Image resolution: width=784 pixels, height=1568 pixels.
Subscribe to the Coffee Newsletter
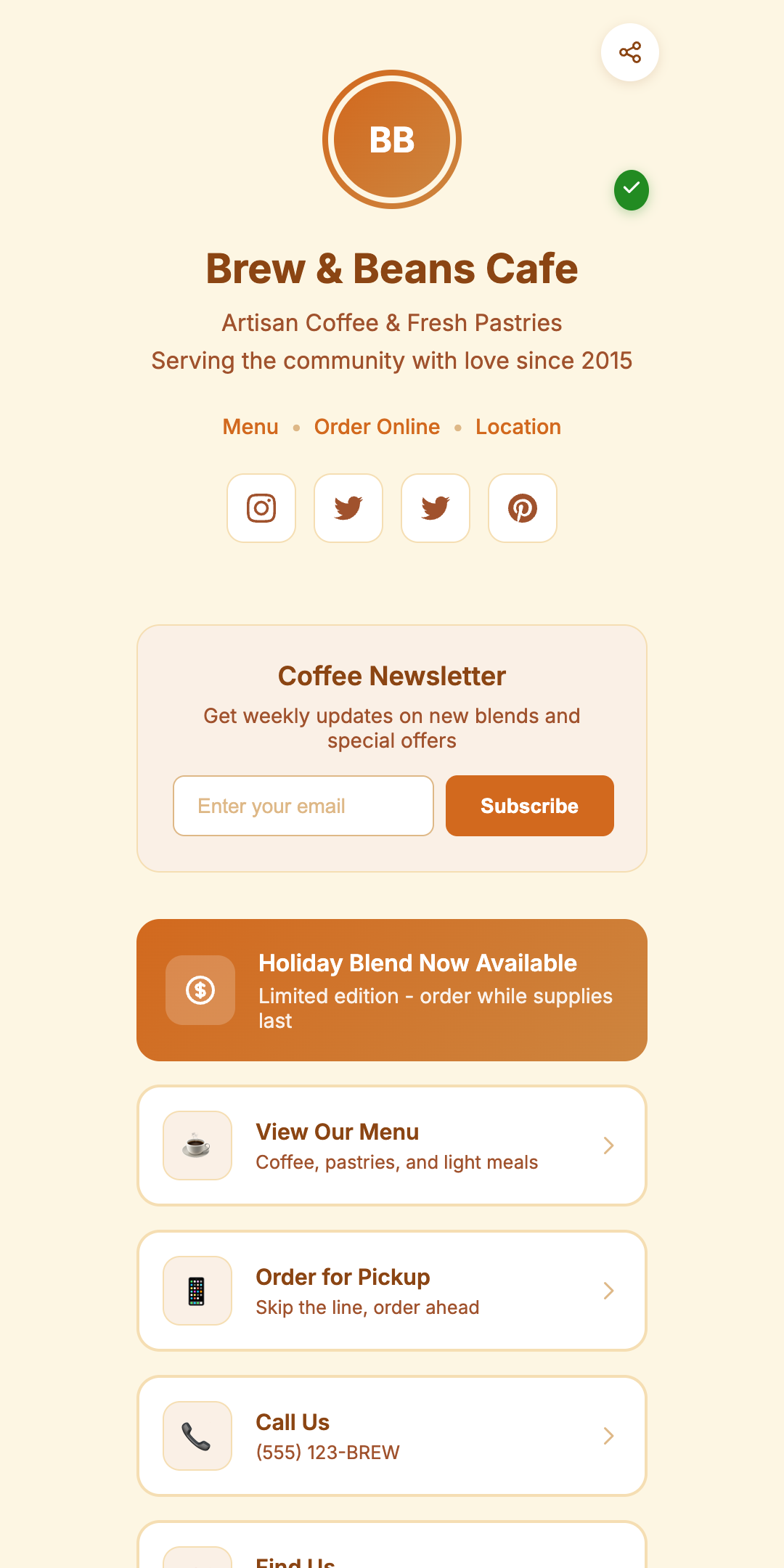coord(530,806)
